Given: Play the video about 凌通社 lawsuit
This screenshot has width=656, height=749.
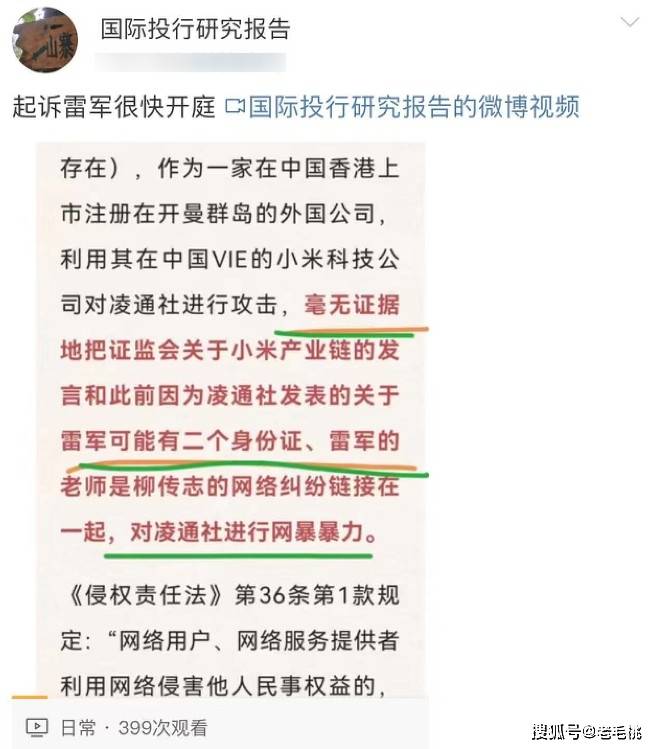Looking at the screenshot, I should [x=220, y=420].
